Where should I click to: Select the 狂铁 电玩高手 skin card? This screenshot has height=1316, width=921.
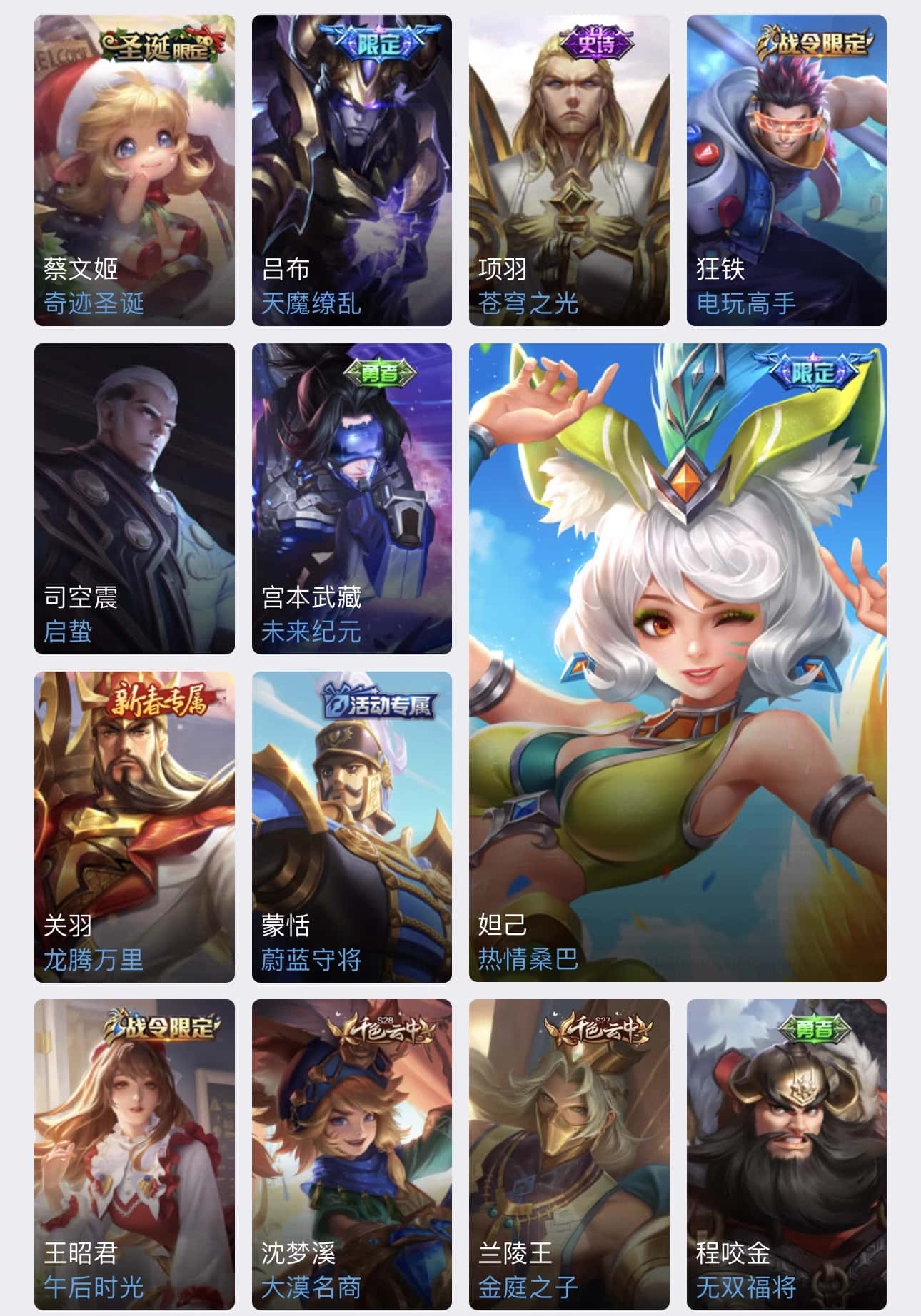pos(786,170)
